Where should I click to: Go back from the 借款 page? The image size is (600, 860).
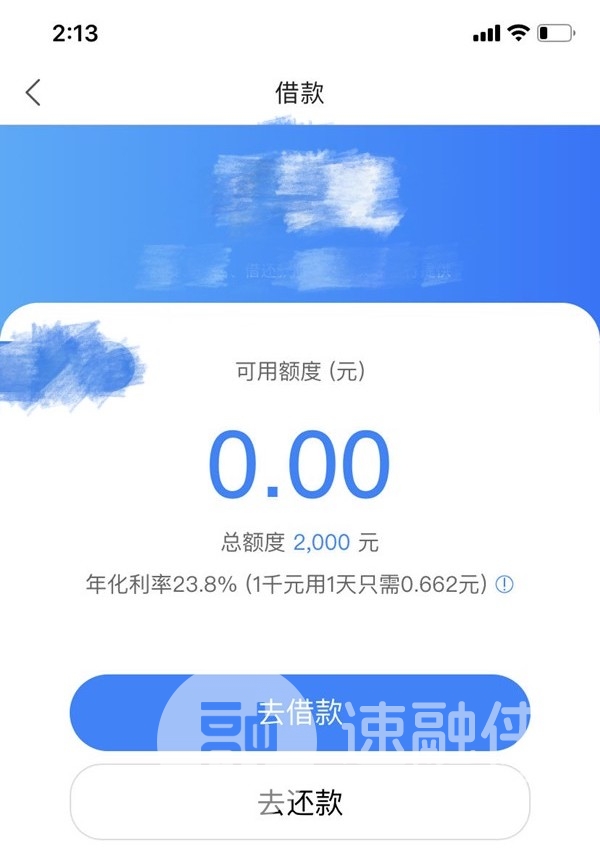pos(33,93)
